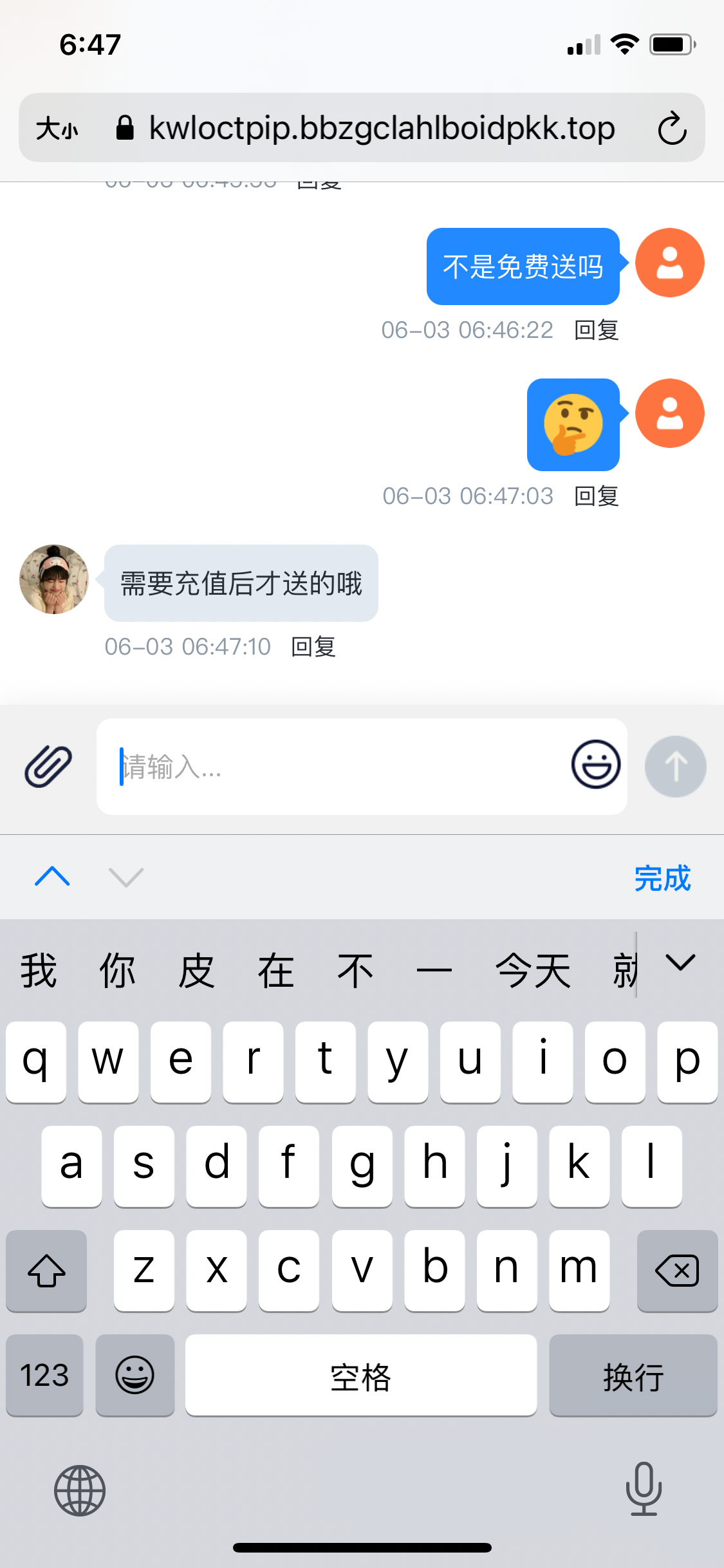Image resolution: width=724 pixels, height=1568 pixels.
Task: Tap the backspace key
Action: coord(676,1271)
